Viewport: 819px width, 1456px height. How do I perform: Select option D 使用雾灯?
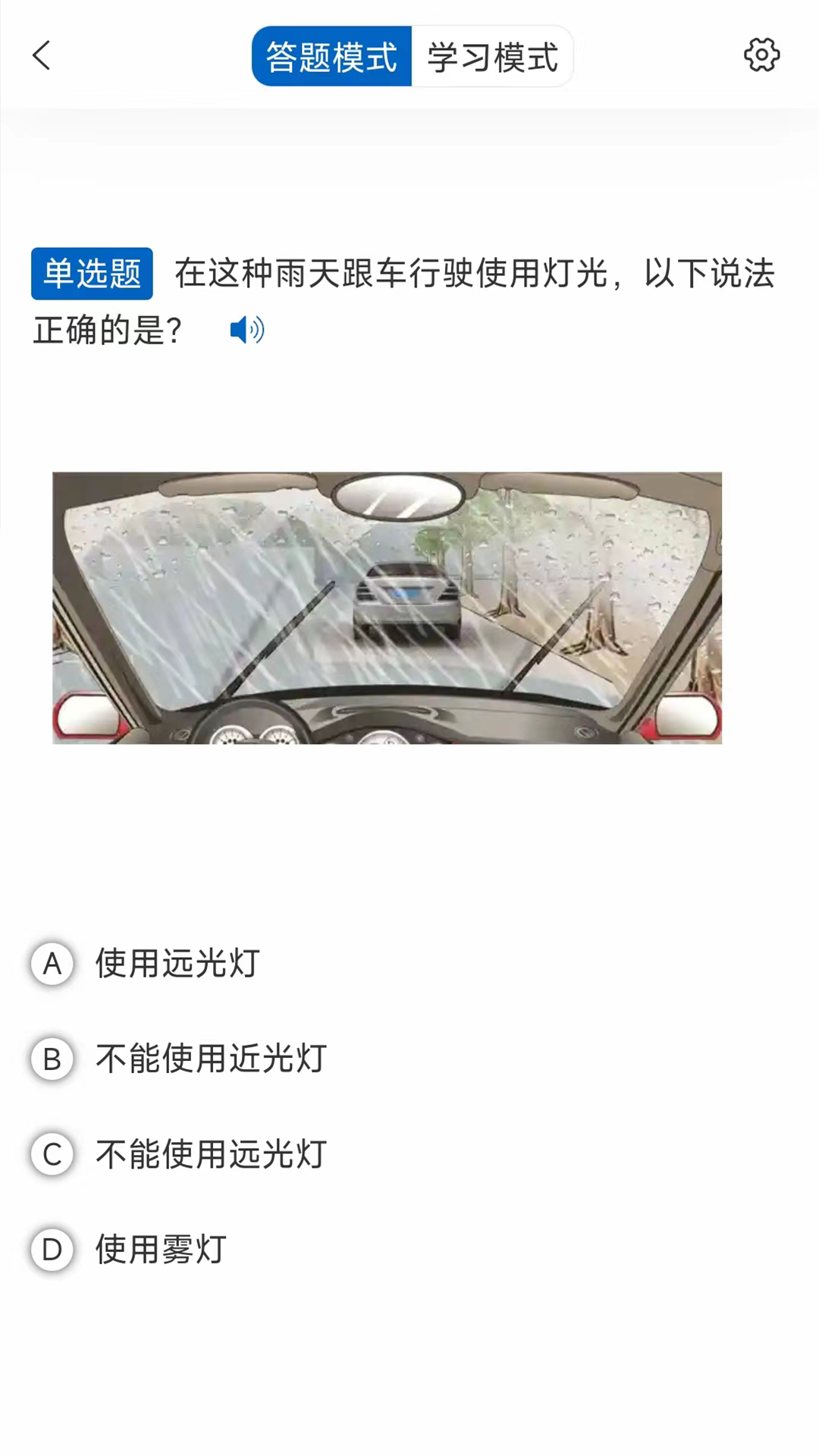tap(160, 1249)
